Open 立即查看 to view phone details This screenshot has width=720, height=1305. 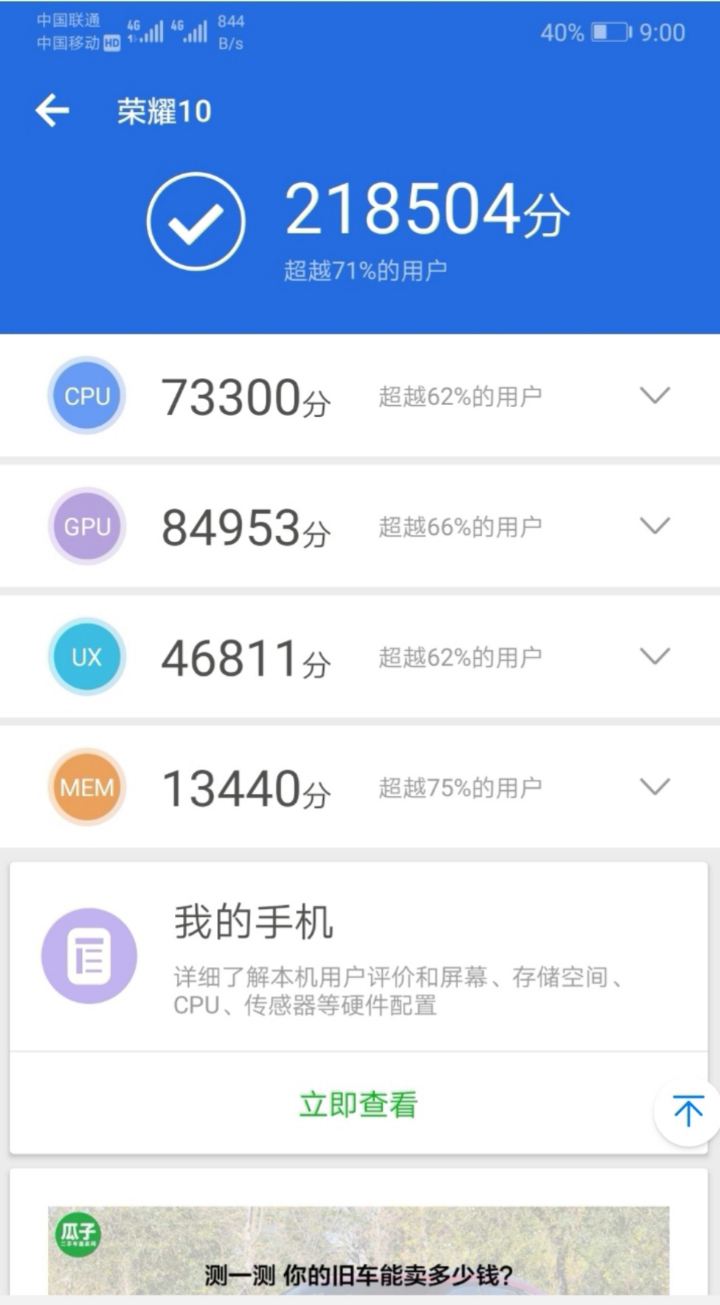357,1106
